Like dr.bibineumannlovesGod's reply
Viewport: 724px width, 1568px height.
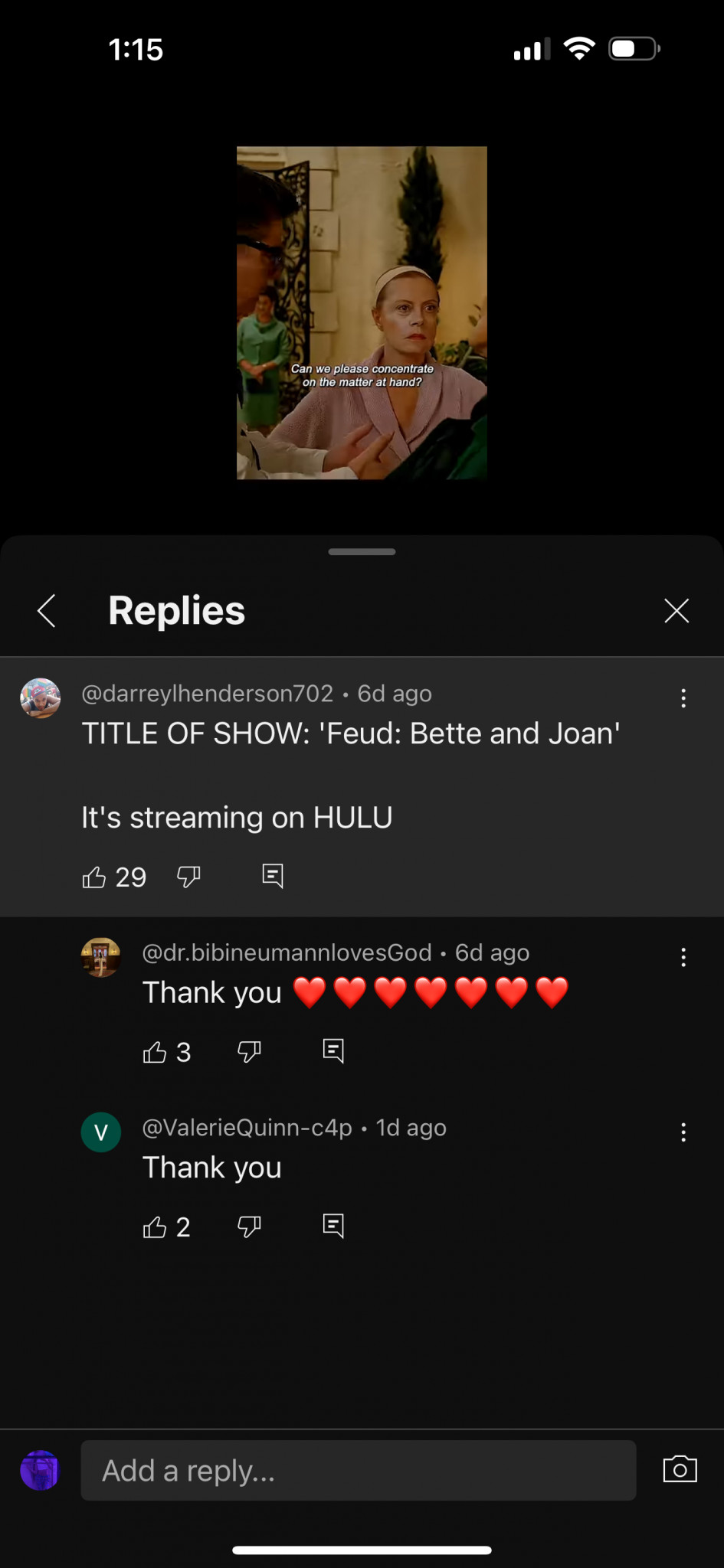[155, 1052]
